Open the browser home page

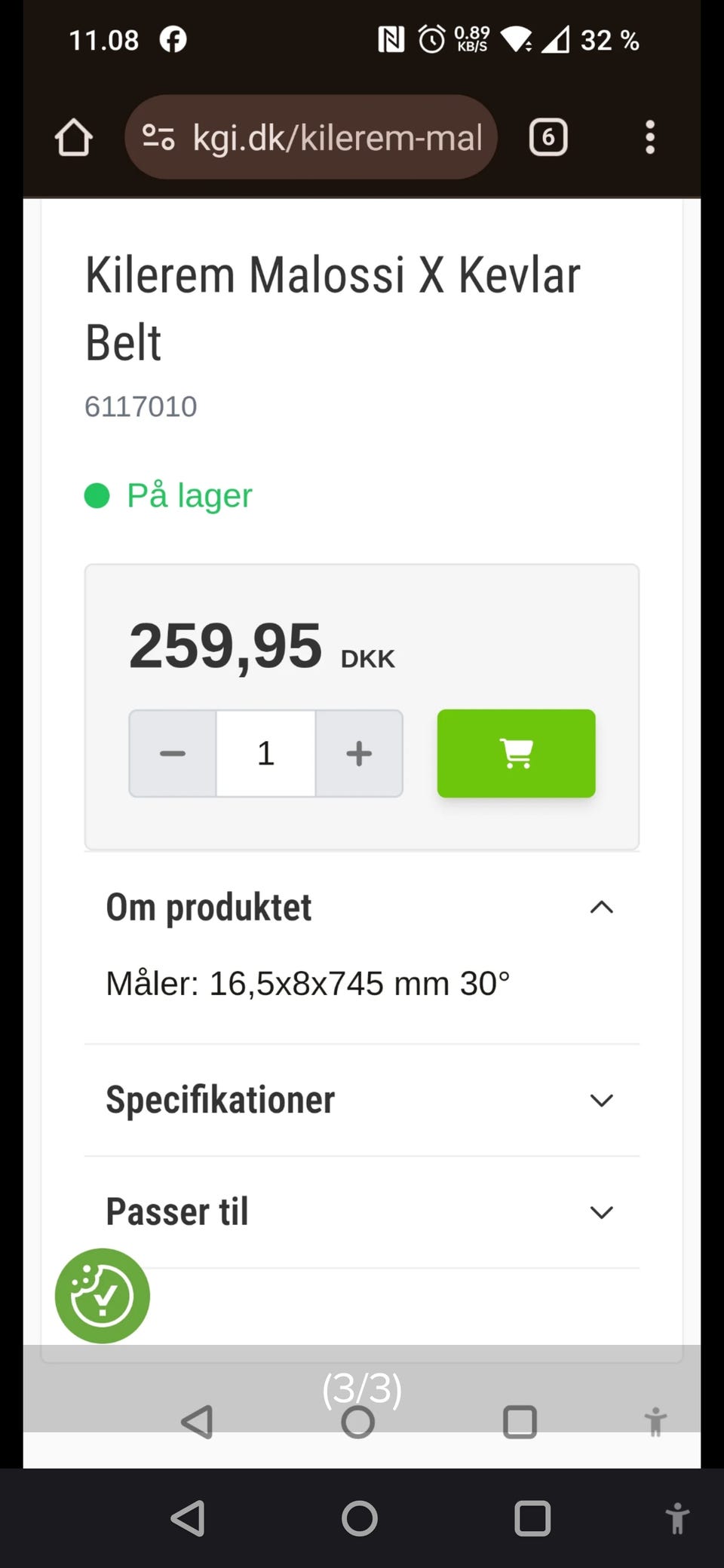coord(73,137)
